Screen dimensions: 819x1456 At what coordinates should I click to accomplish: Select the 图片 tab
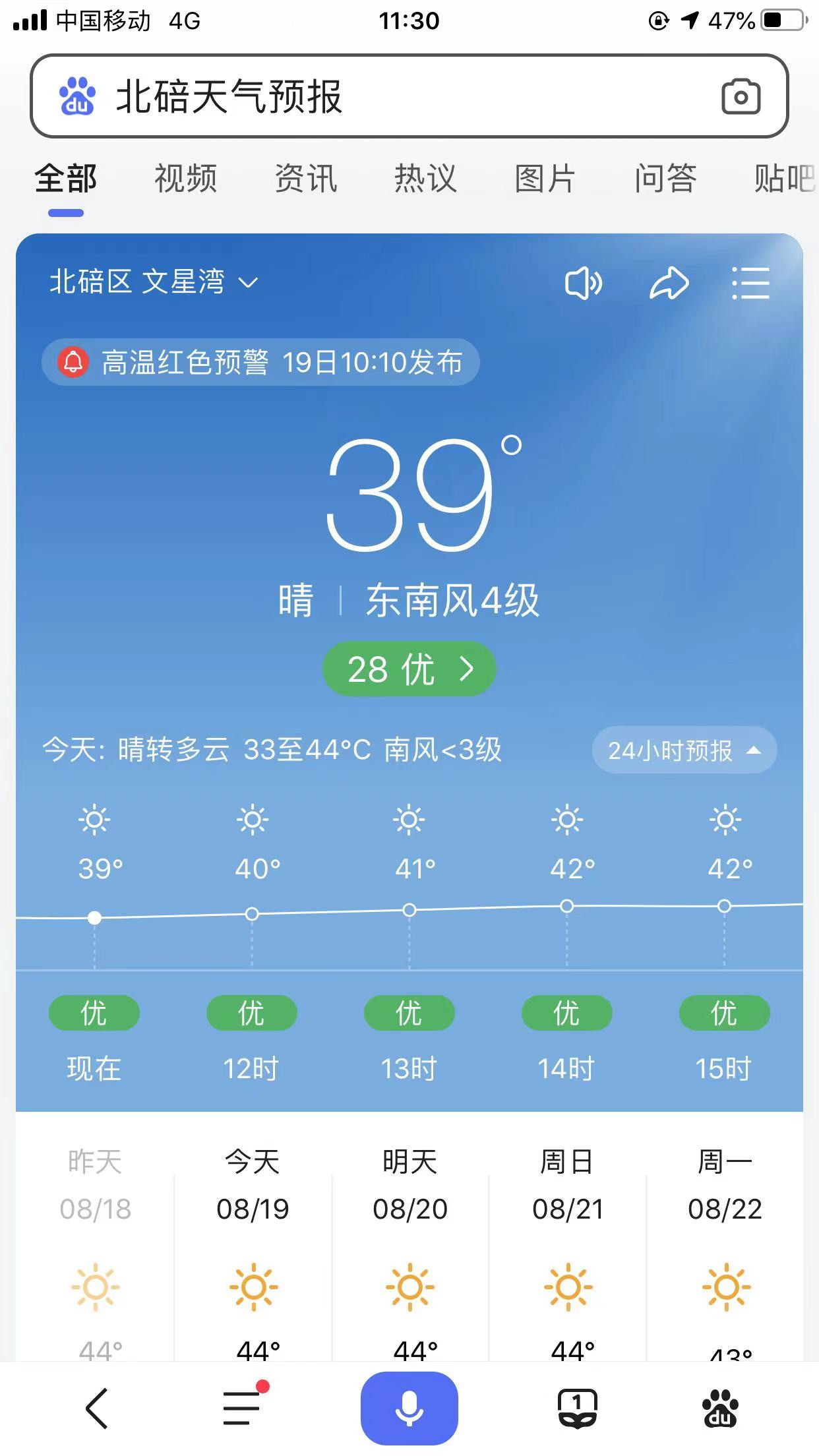pos(545,179)
